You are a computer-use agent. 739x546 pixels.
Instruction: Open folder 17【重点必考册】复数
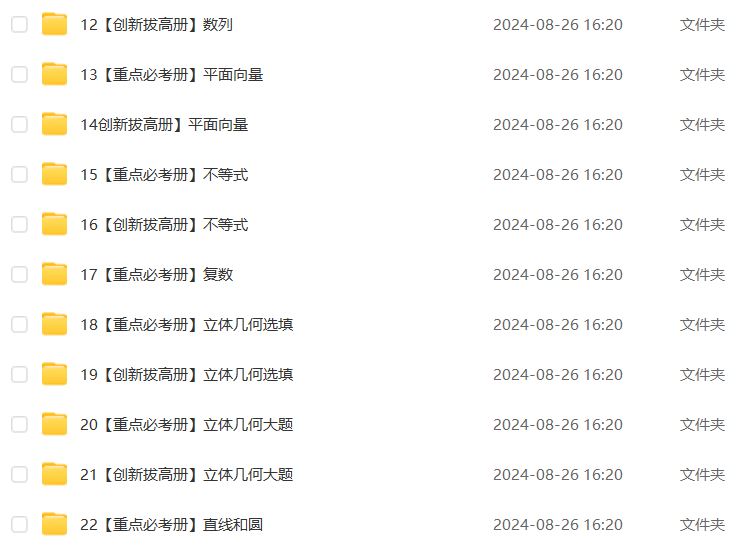pos(156,274)
